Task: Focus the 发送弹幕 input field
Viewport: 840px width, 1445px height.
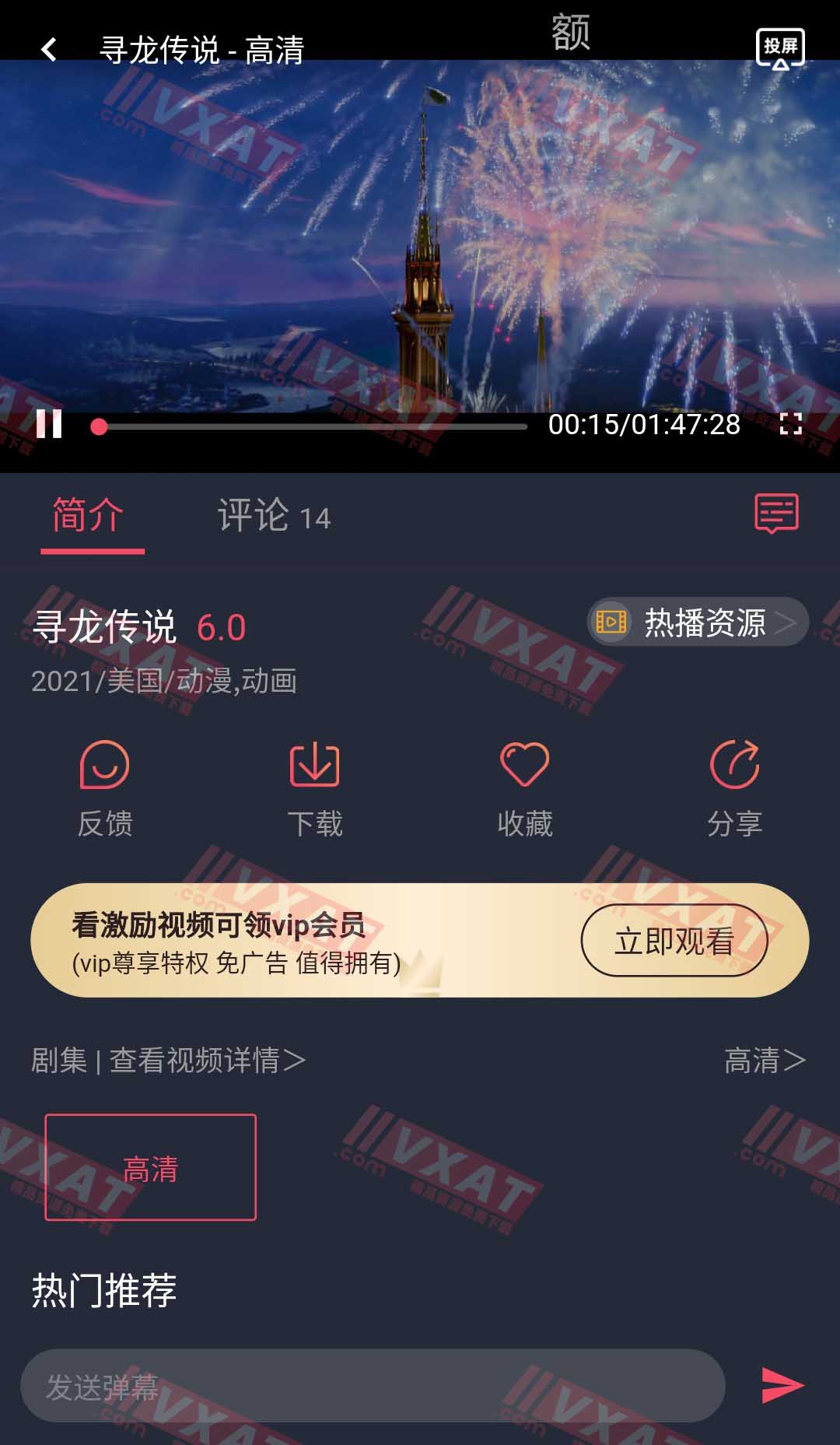Action: click(x=373, y=1386)
